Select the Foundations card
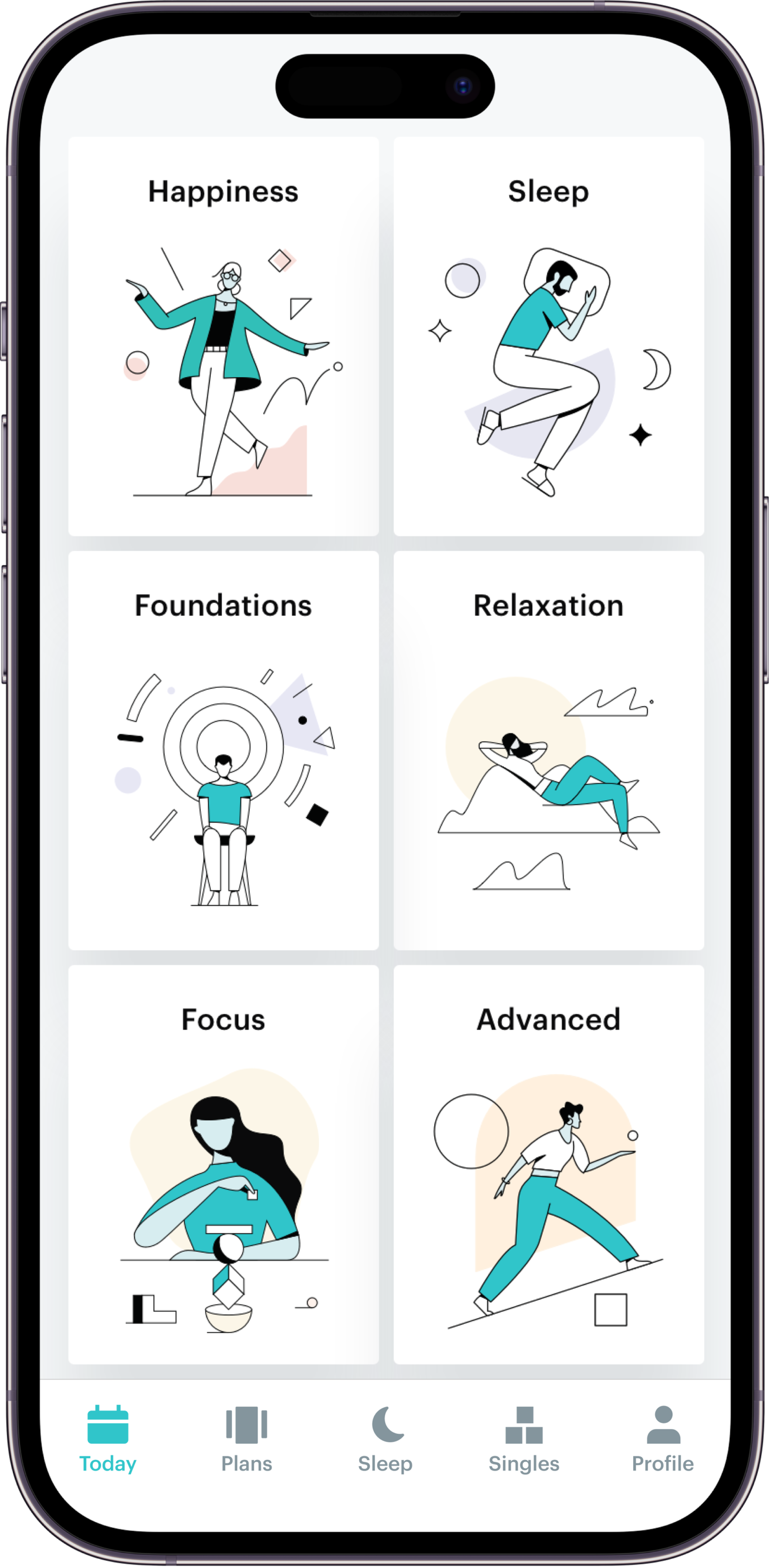The height and width of the screenshot is (1568, 769). (x=224, y=750)
